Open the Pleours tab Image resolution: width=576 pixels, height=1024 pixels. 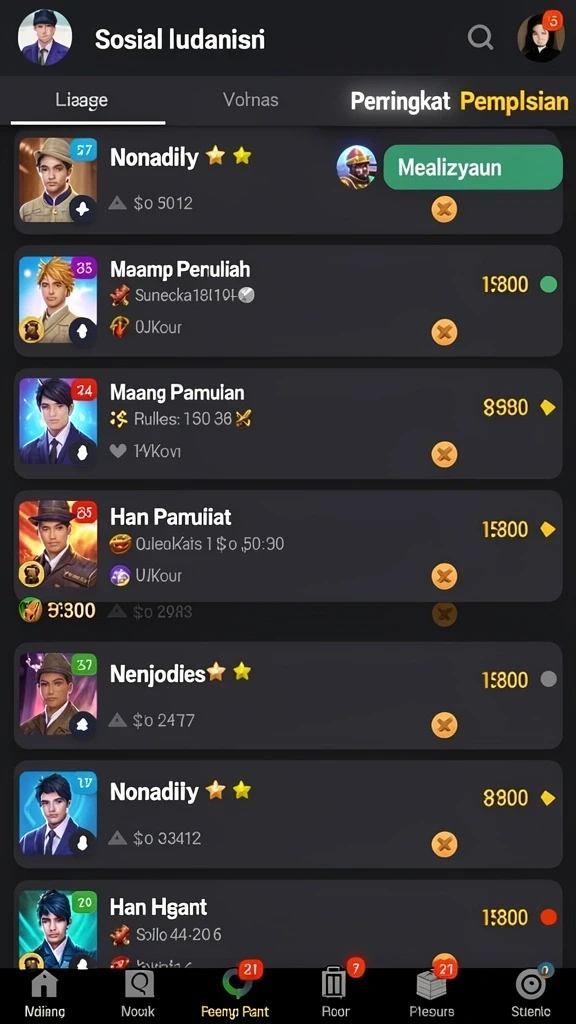[x=431, y=994]
